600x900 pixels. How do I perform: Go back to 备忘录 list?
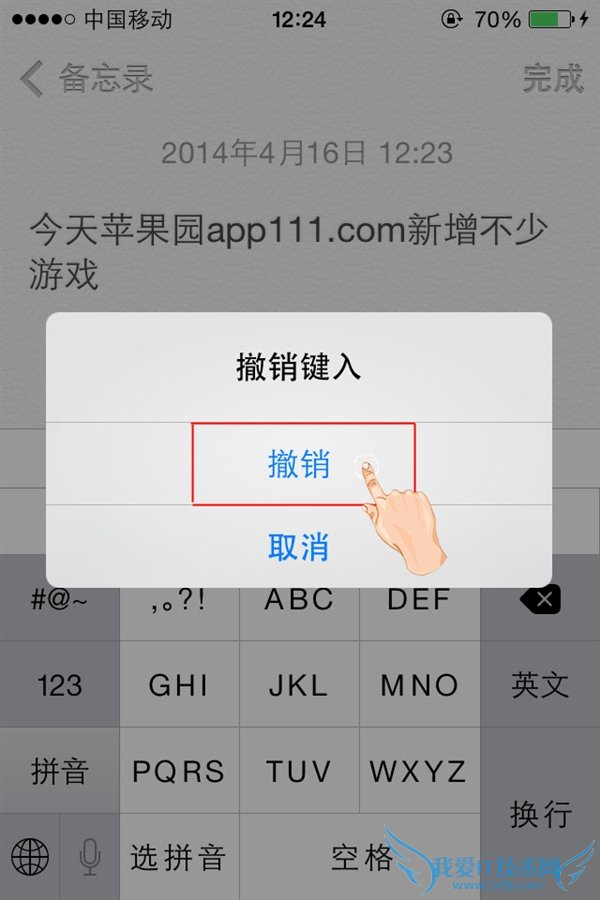(x=88, y=78)
